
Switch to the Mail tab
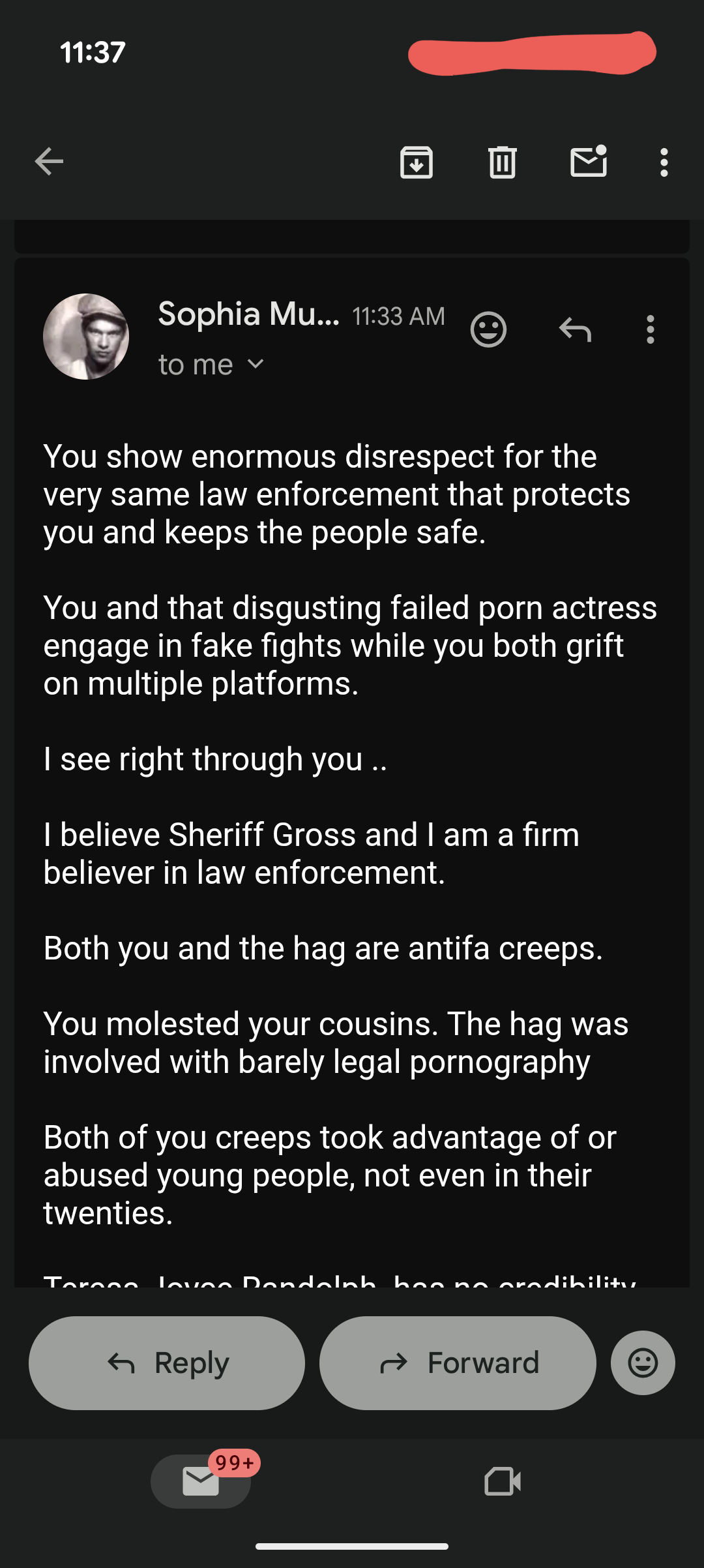(x=201, y=1481)
